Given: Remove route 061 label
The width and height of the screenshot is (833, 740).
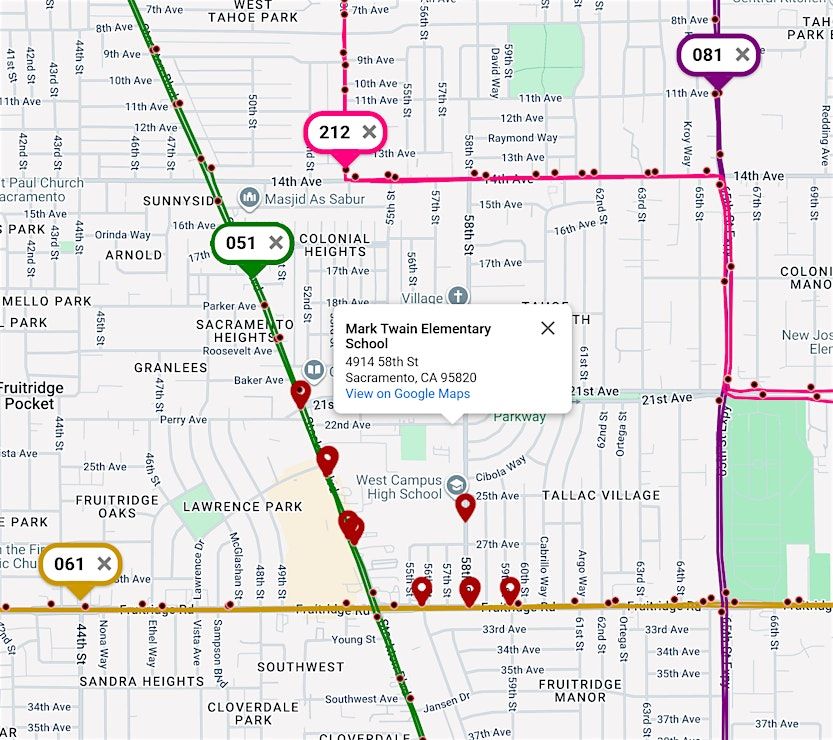Looking at the screenshot, I should [x=104, y=564].
